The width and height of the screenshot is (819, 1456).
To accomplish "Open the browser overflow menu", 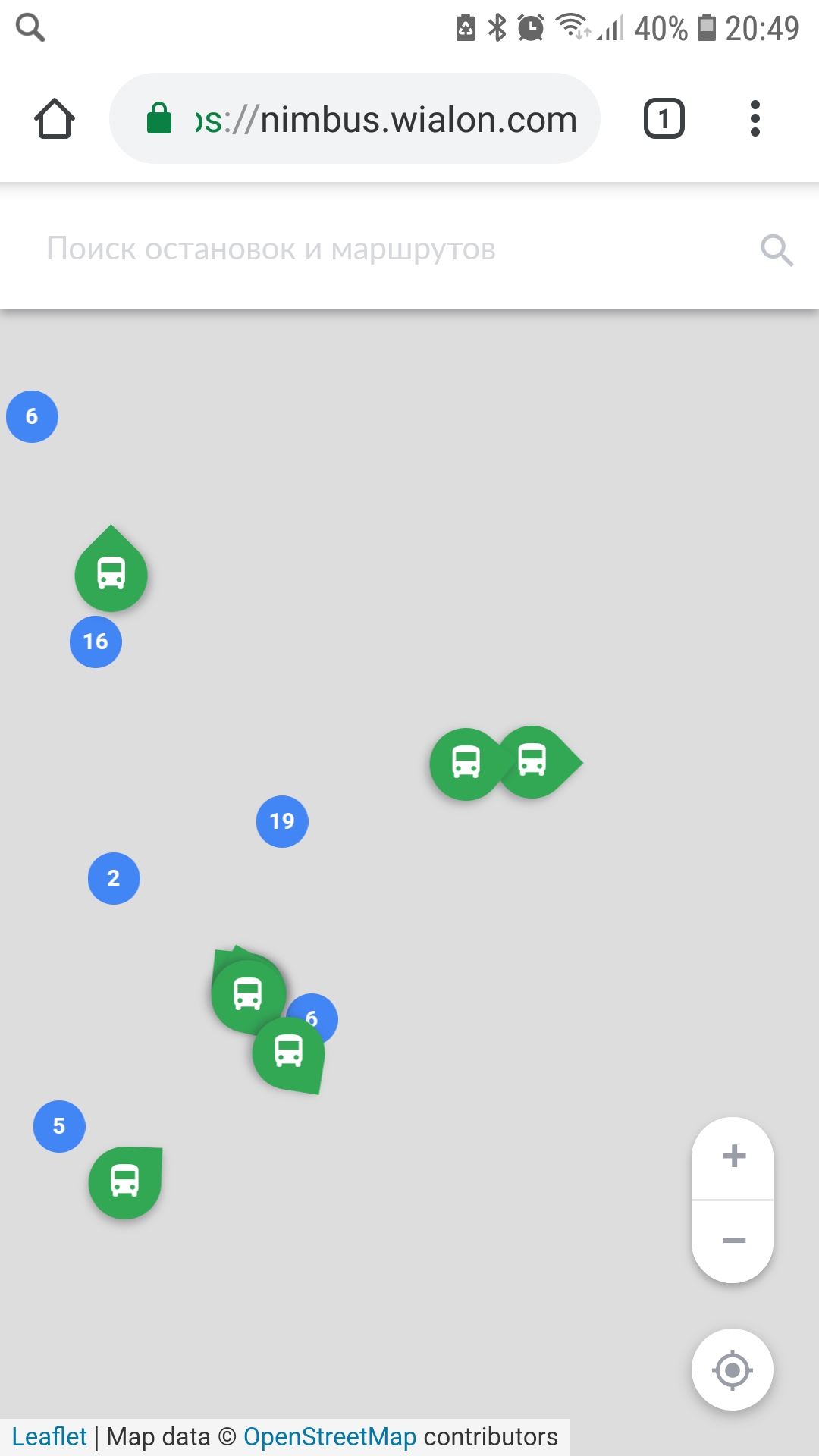I will pyautogui.click(x=755, y=119).
